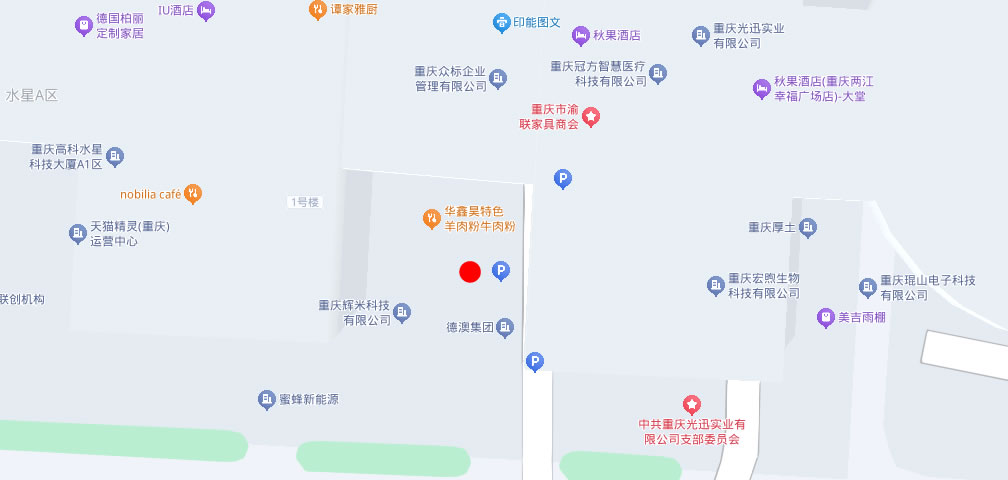Tap the 蜜蜂新能源 company marker

coord(267,399)
